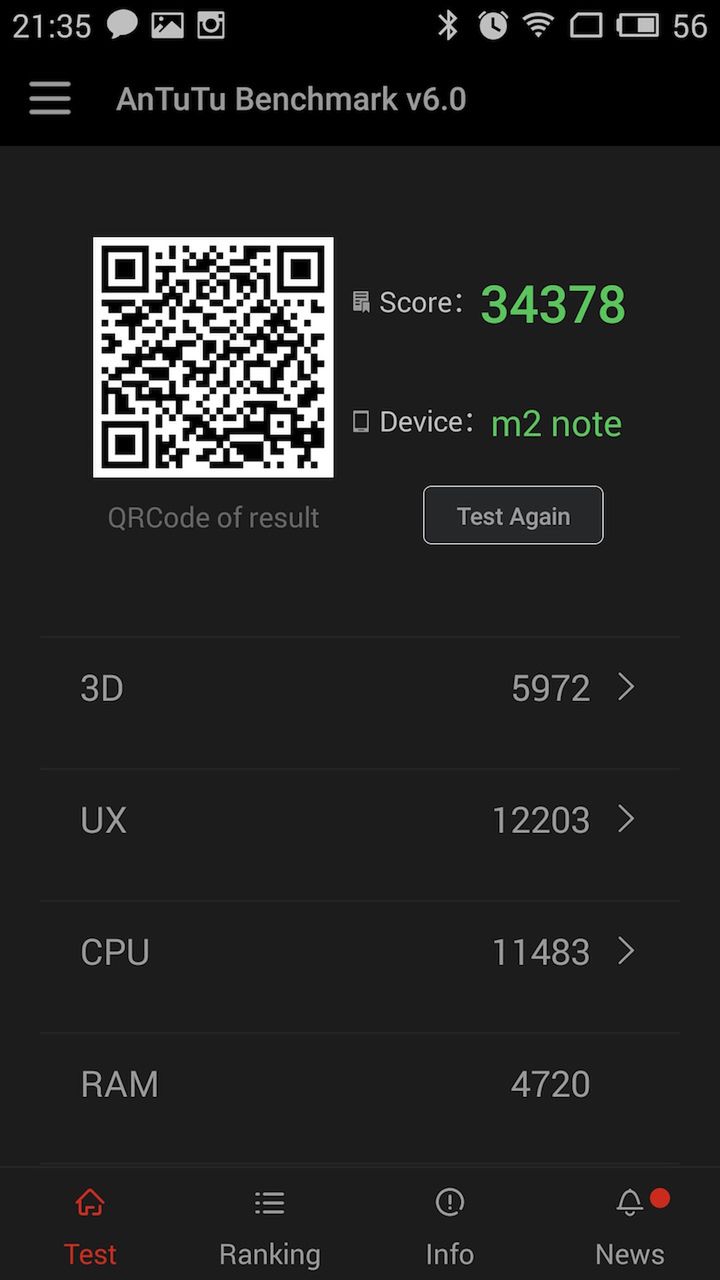Expand the UX score breakdown
The width and height of the screenshot is (720, 1280).
click(360, 820)
